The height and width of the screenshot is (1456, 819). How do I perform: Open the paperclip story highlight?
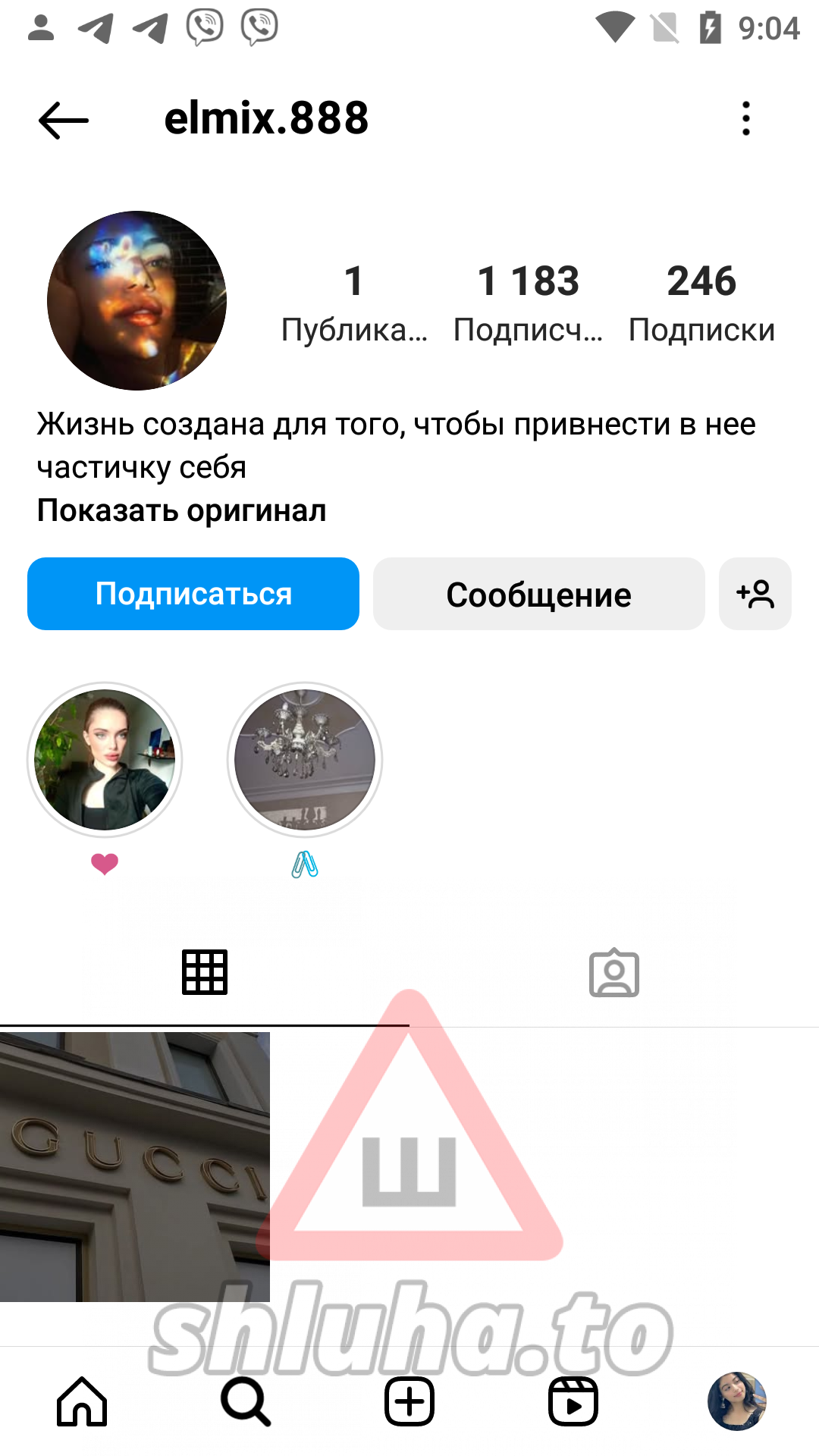coord(305,761)
